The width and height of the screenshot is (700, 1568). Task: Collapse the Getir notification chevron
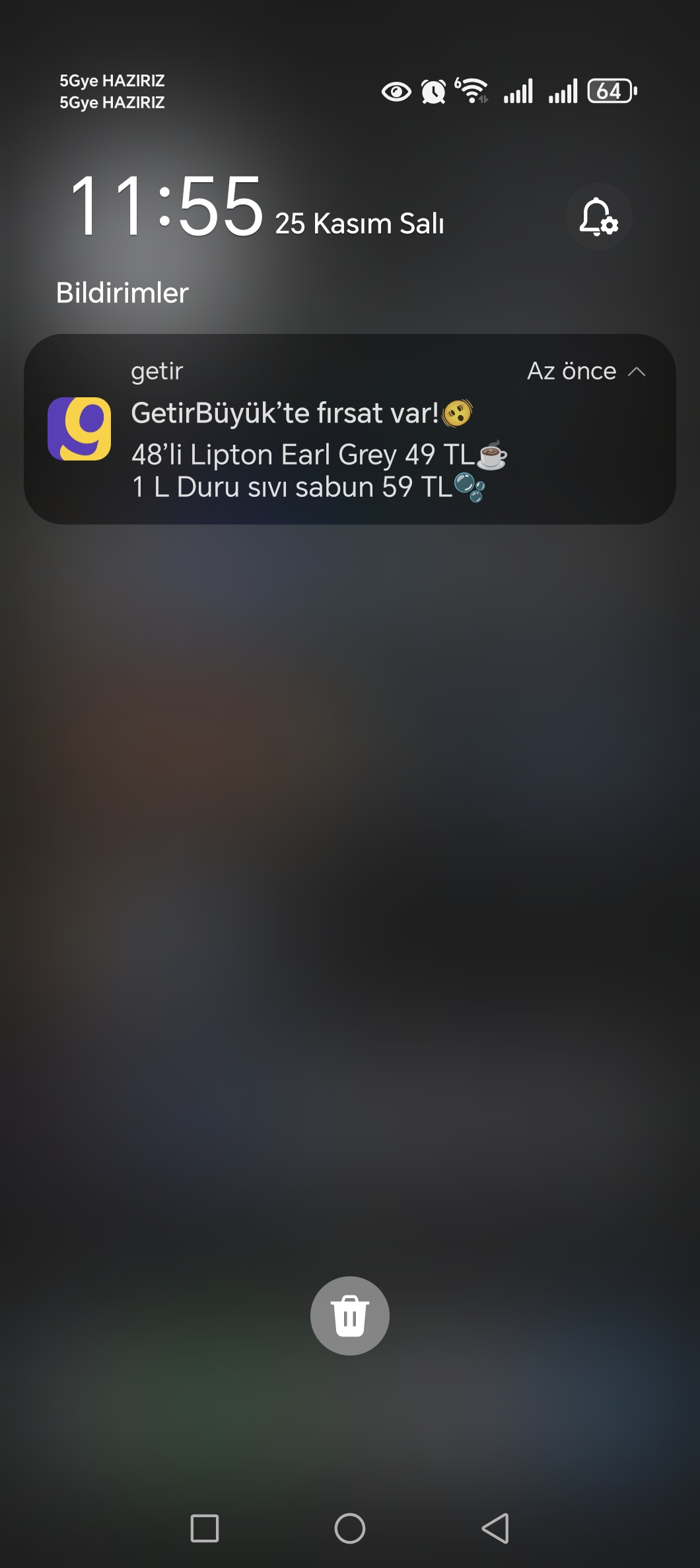coord(637,372)
